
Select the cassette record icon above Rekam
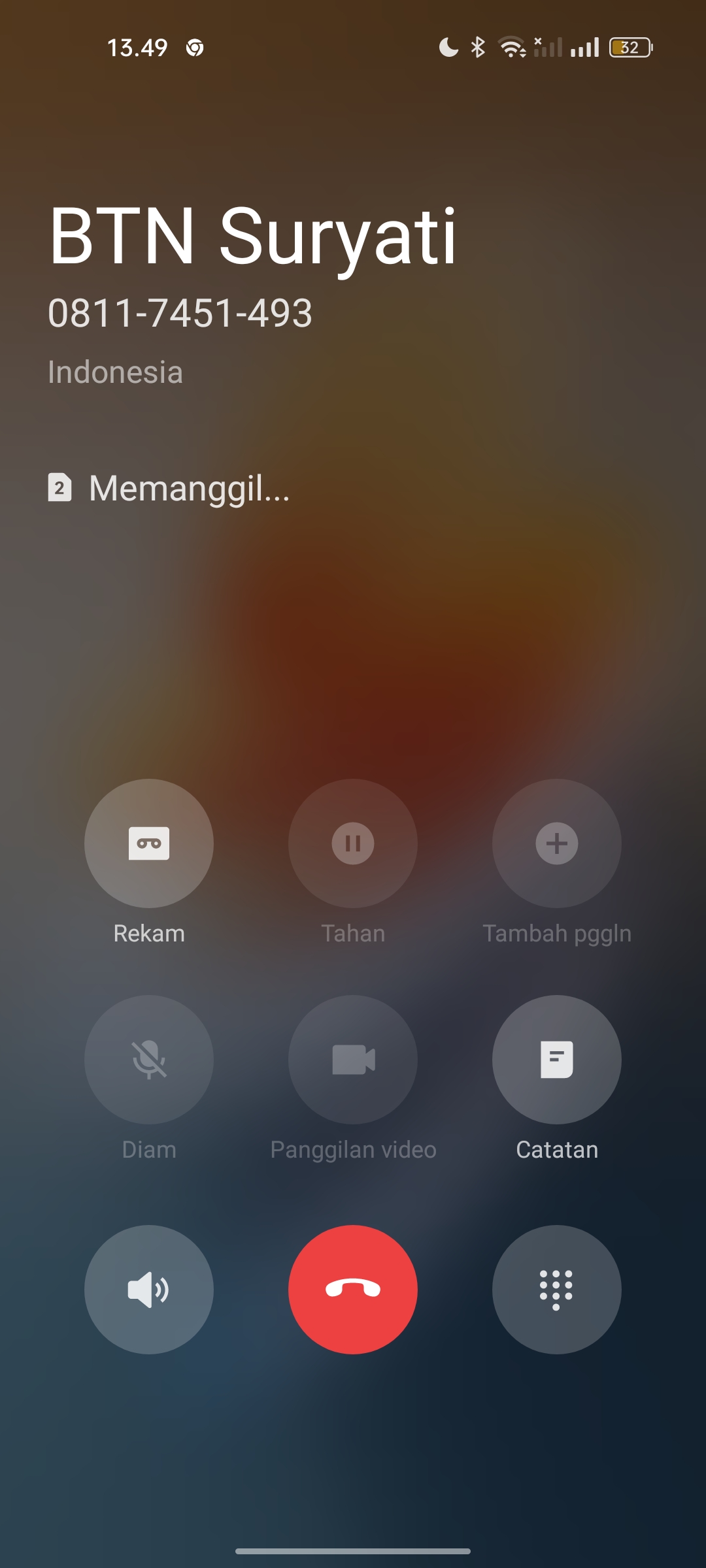(148, 843)
